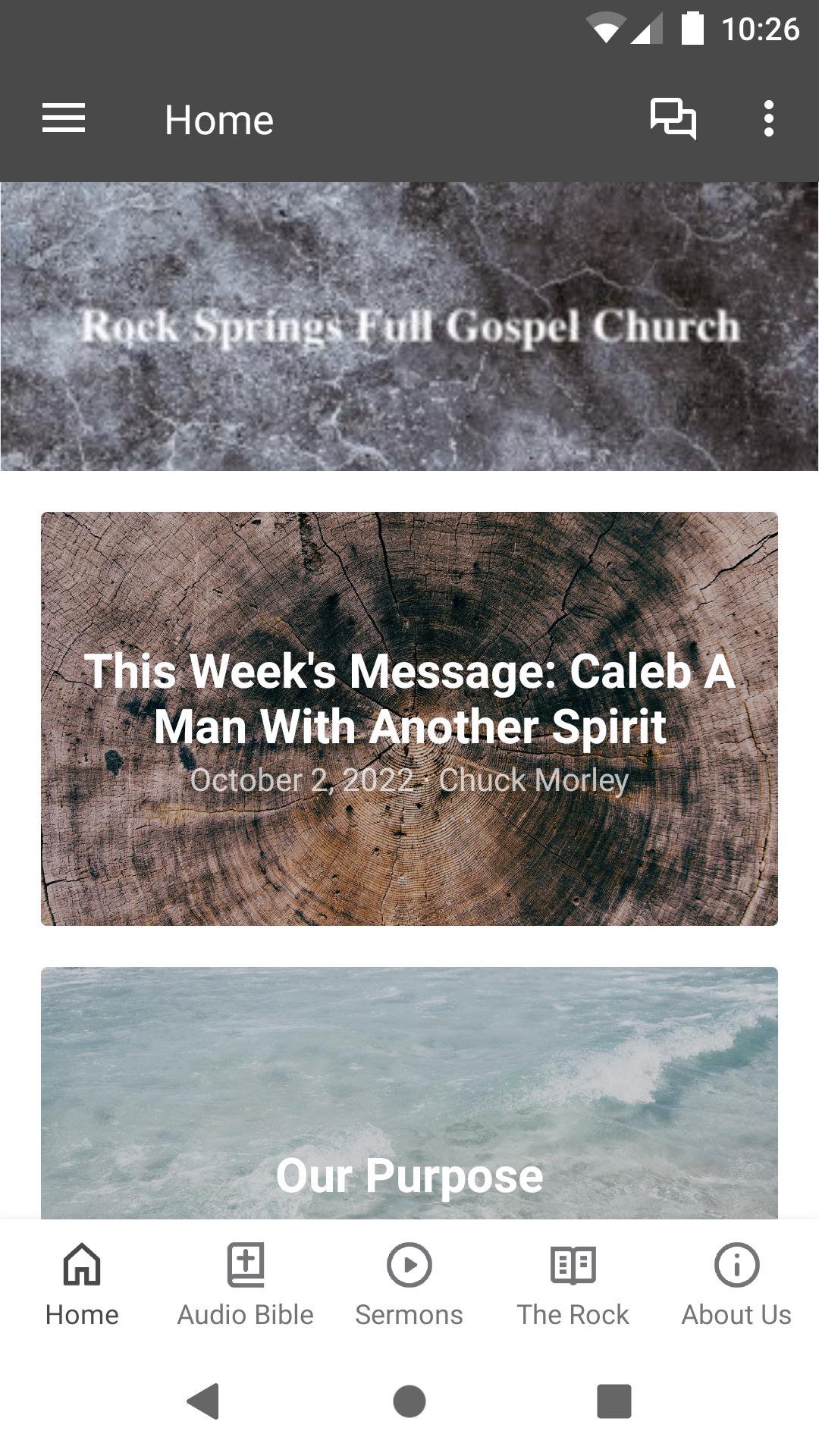Go to The Rock tab
Screen dimensions: 819x1456
point(573,1283)
